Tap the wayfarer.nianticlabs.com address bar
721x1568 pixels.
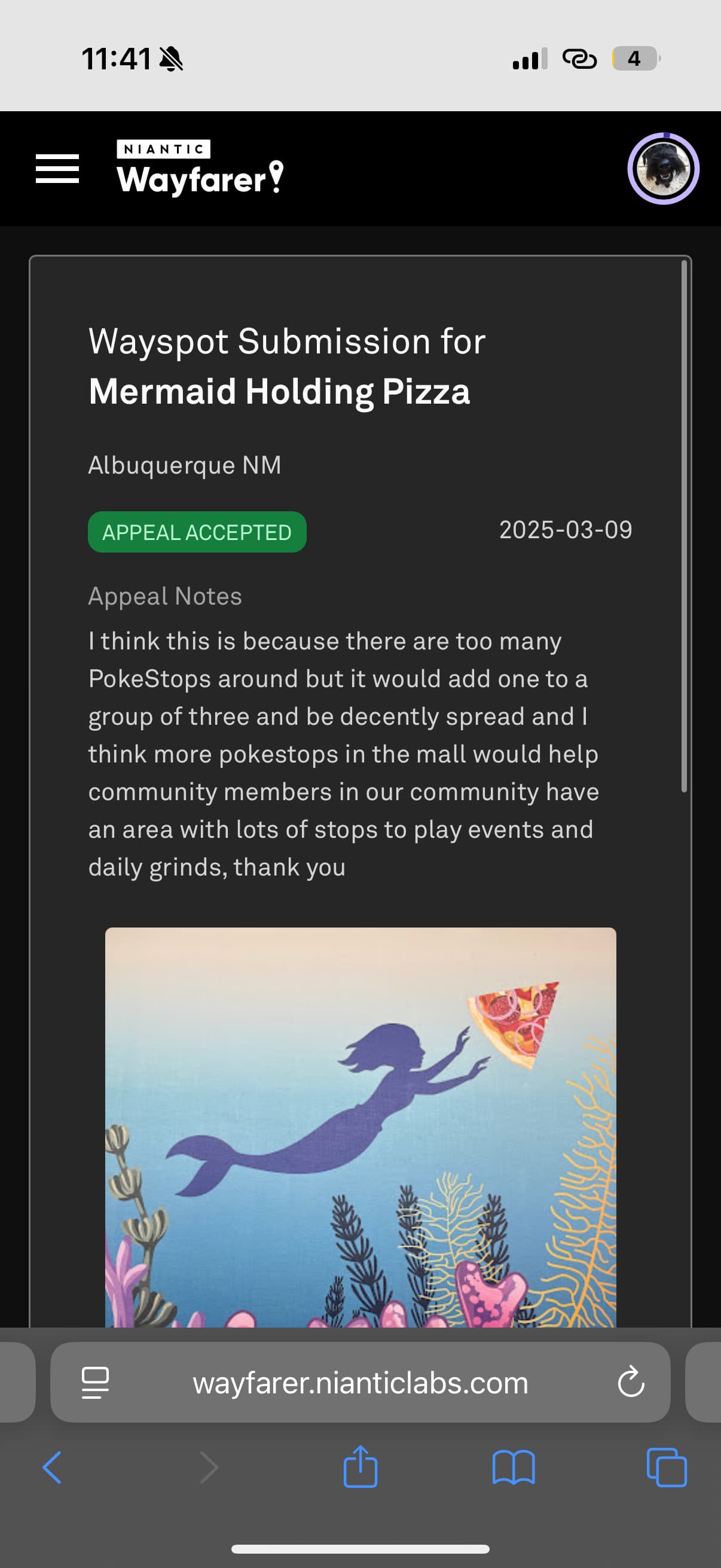360,1383
